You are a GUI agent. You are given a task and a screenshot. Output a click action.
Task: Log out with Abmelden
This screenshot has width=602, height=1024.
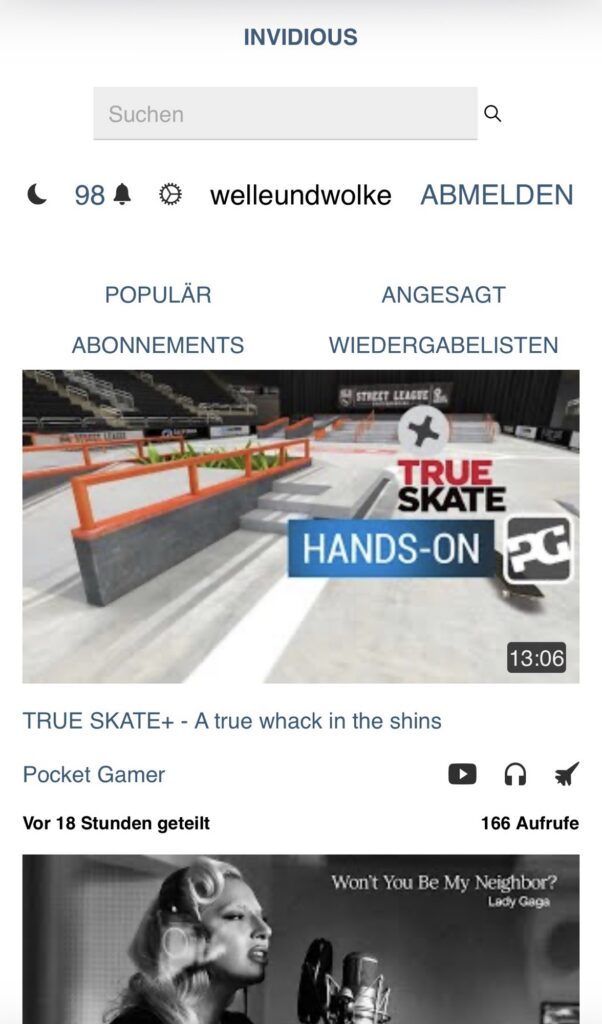pyautogui.click(x=496, y=195)
